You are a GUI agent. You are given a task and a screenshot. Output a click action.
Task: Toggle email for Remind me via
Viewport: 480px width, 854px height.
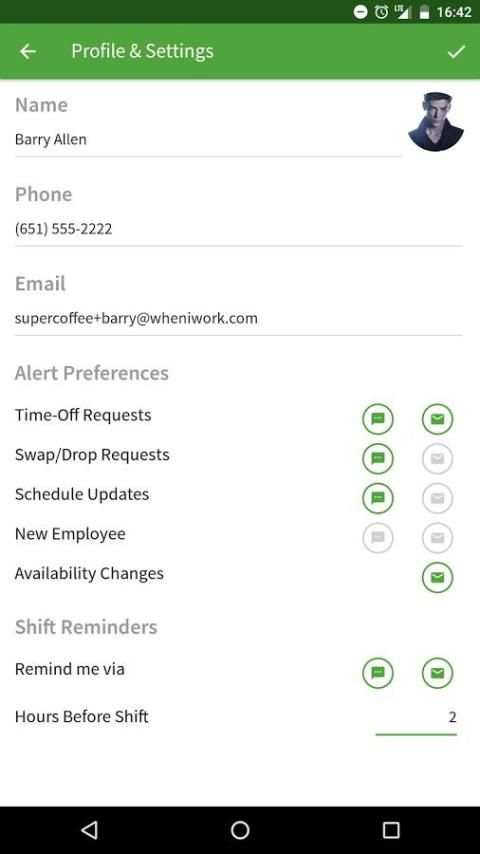pyautogui.click(x=438, y=673)
